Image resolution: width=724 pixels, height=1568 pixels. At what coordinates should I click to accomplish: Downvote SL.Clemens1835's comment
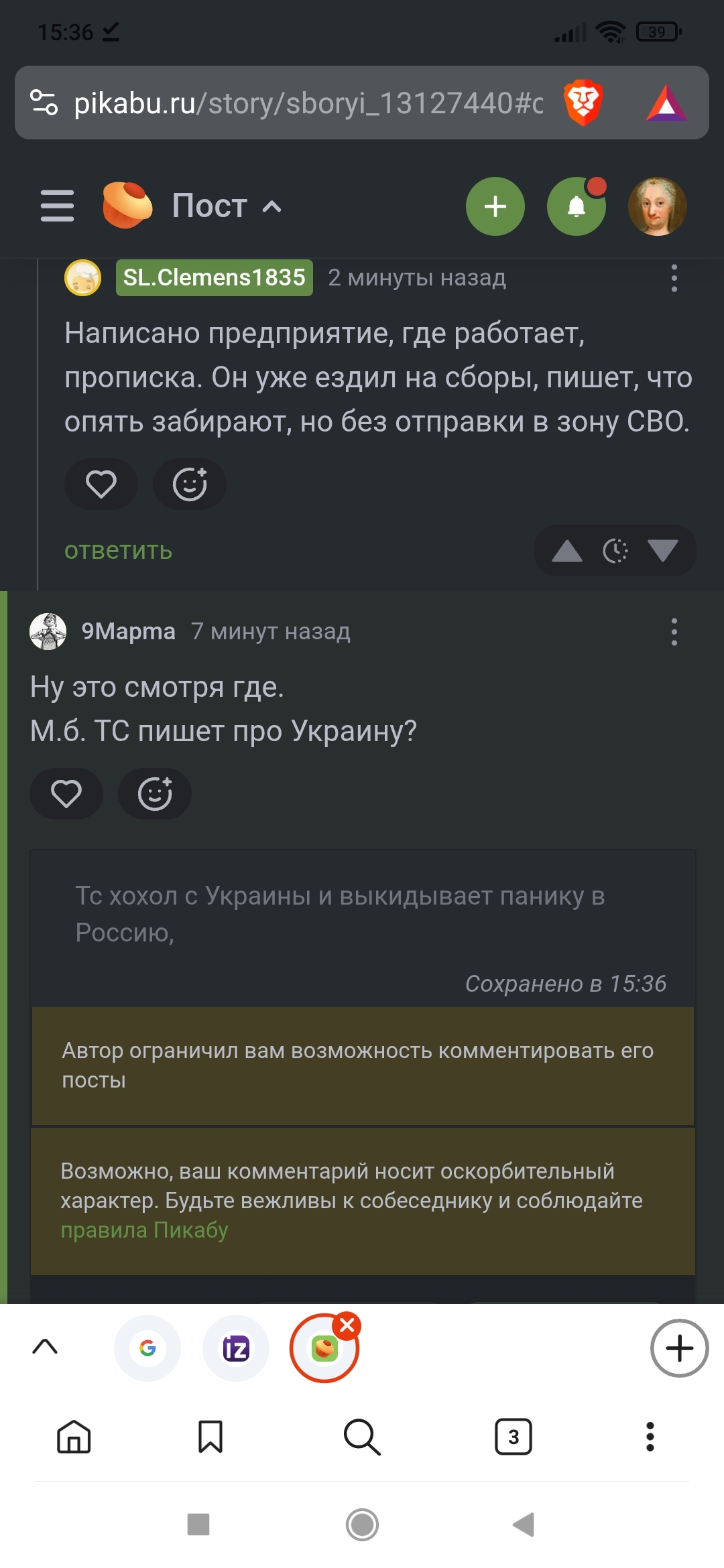tap(662, 551)
